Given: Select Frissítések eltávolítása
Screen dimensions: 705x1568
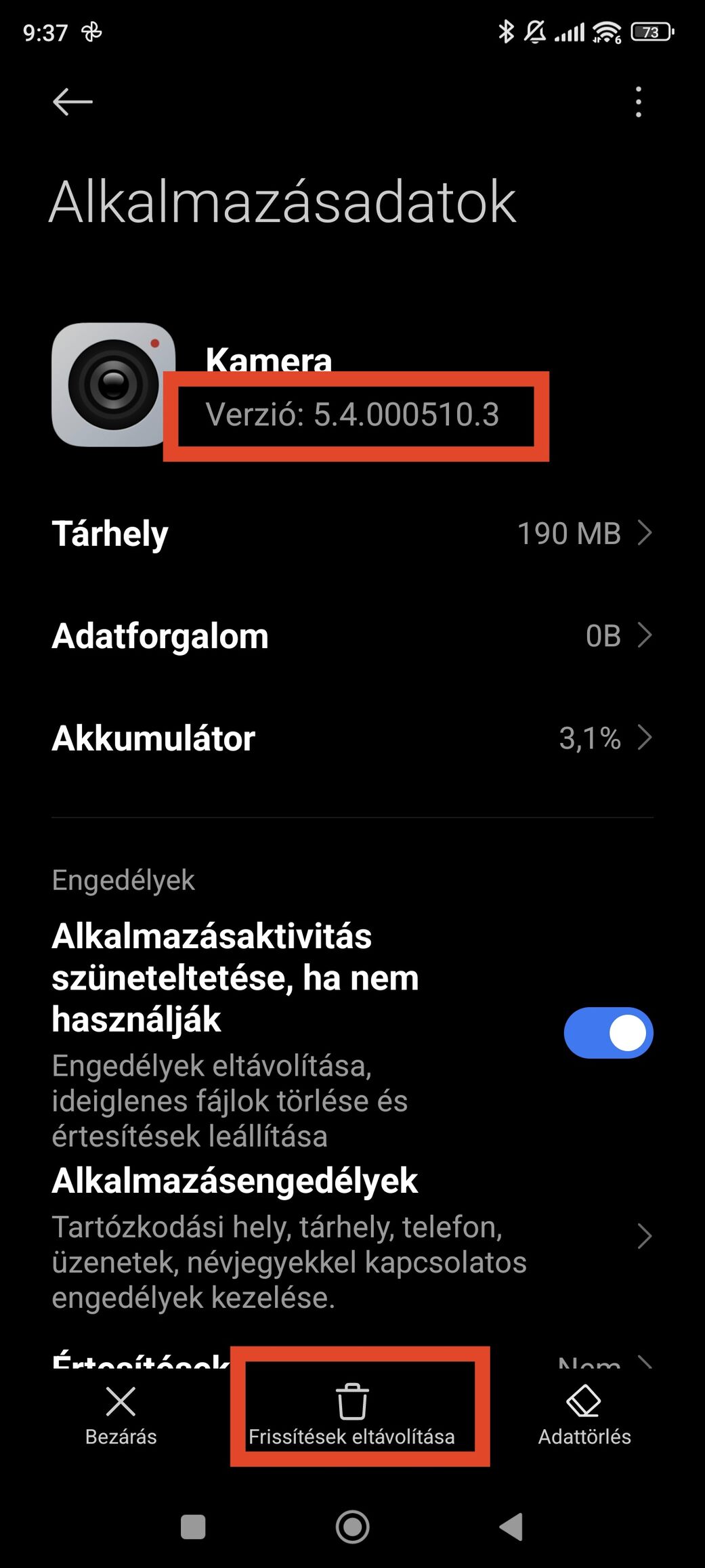Looking at the screenshot, I should pos(352,1416).
